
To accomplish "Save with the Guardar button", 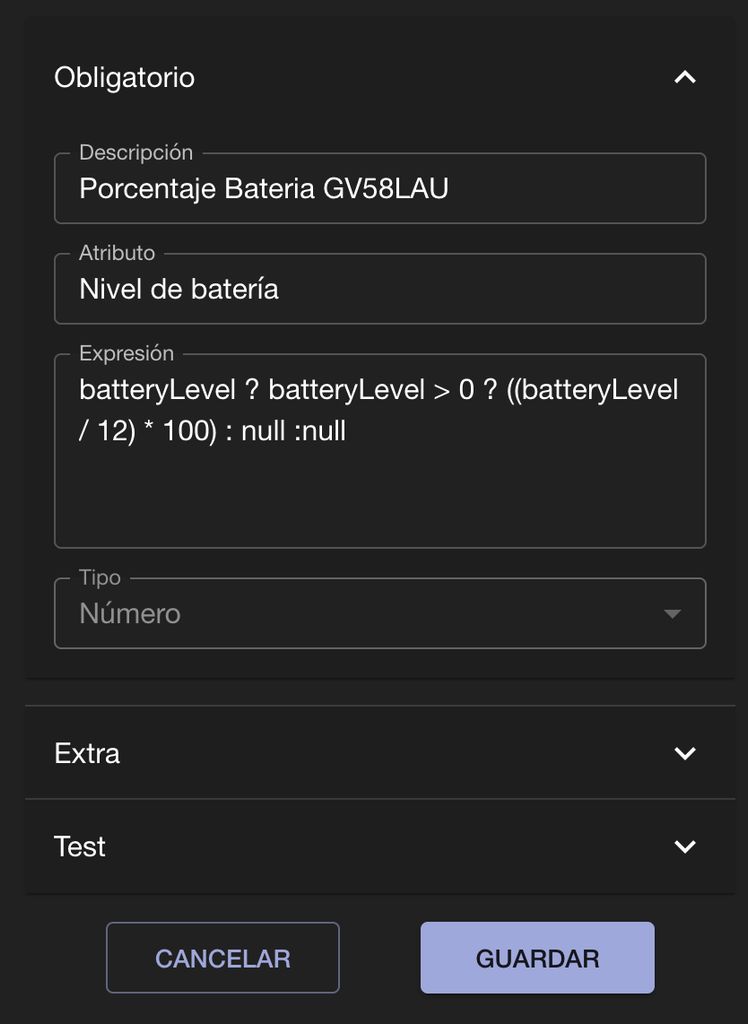I will pyautogui.click(x=537, y=958).
